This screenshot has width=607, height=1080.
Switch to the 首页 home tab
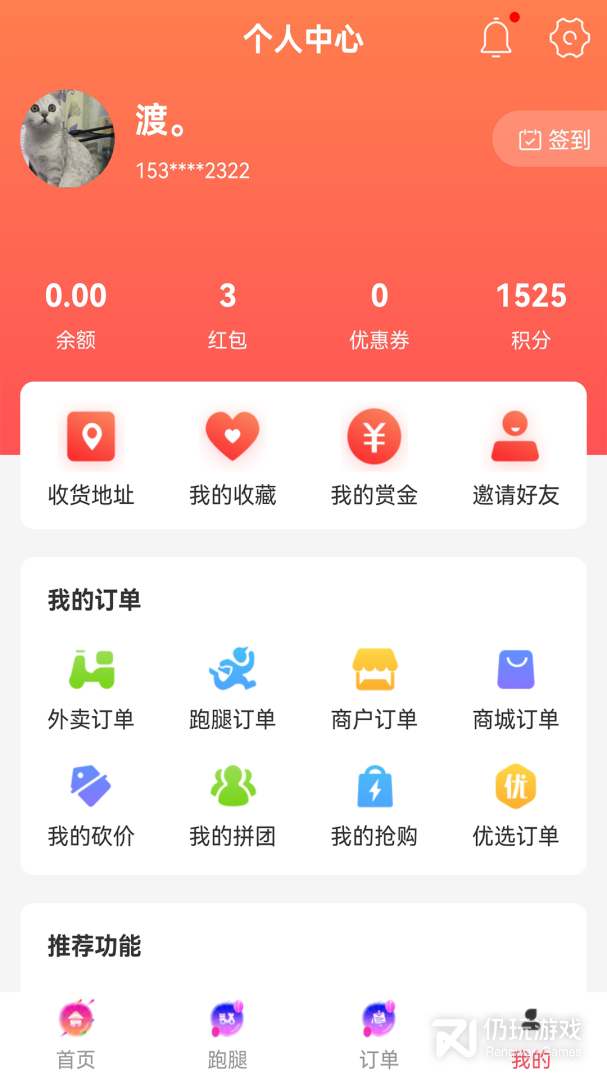point(76,1035)
